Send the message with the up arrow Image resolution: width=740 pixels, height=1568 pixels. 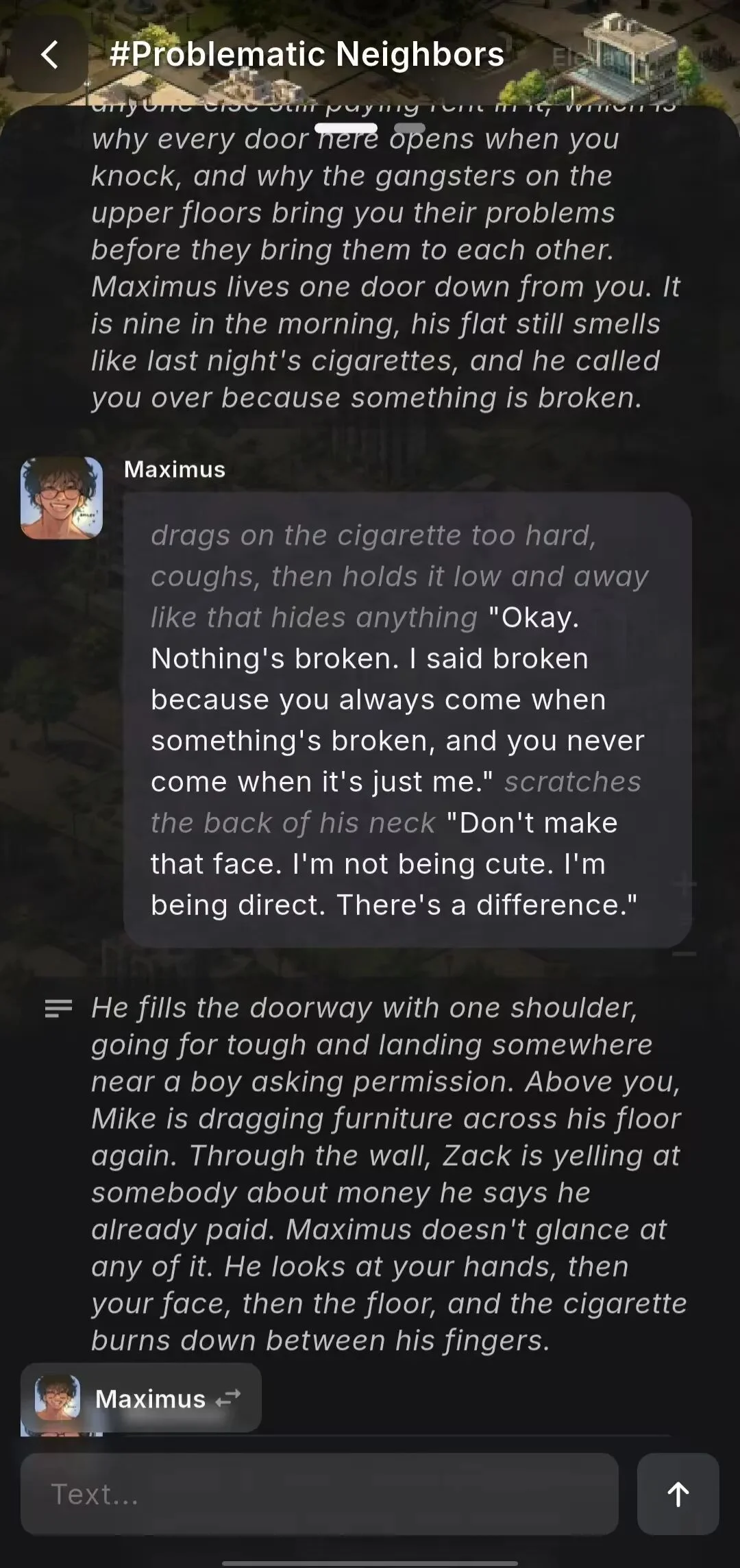[678, 1494]
